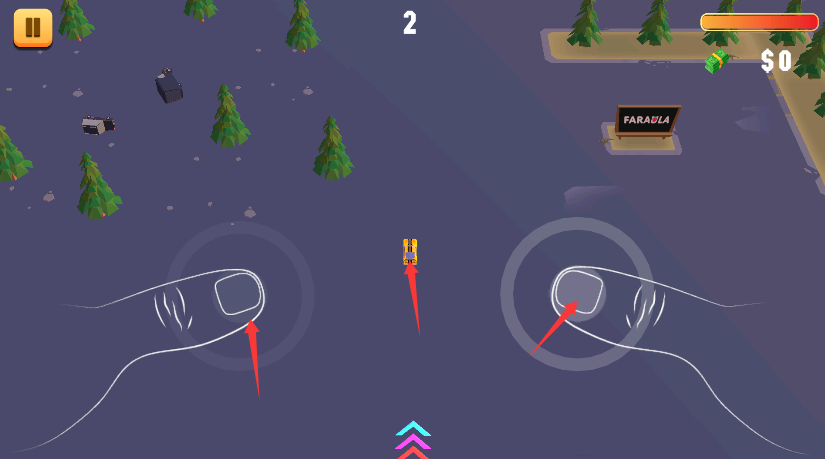Viewport: 825px width, 459px height.
Task: Tap the right thumb steering control
Action: click(577, 293)
